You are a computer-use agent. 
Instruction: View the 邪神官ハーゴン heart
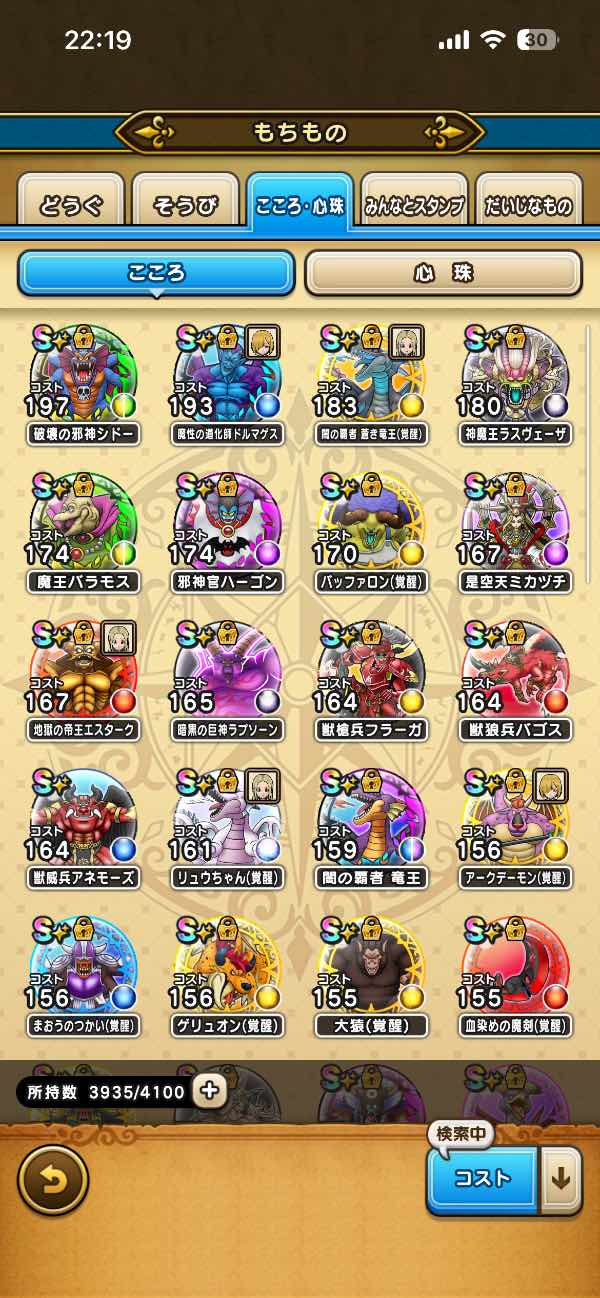tap(227, 523)
